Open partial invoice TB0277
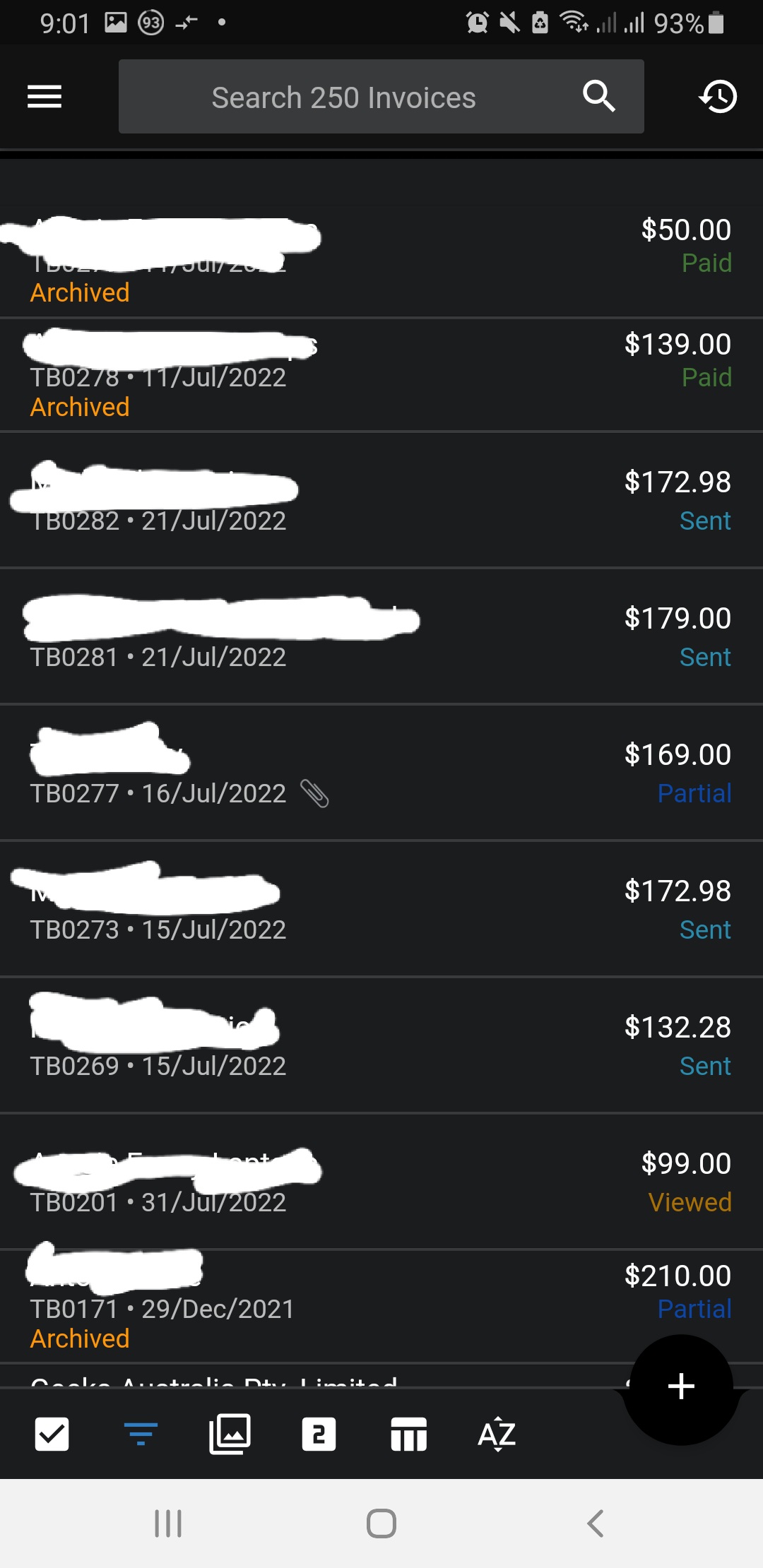Viewport: 763px width, 1568px height. click(x=381, y=773)
